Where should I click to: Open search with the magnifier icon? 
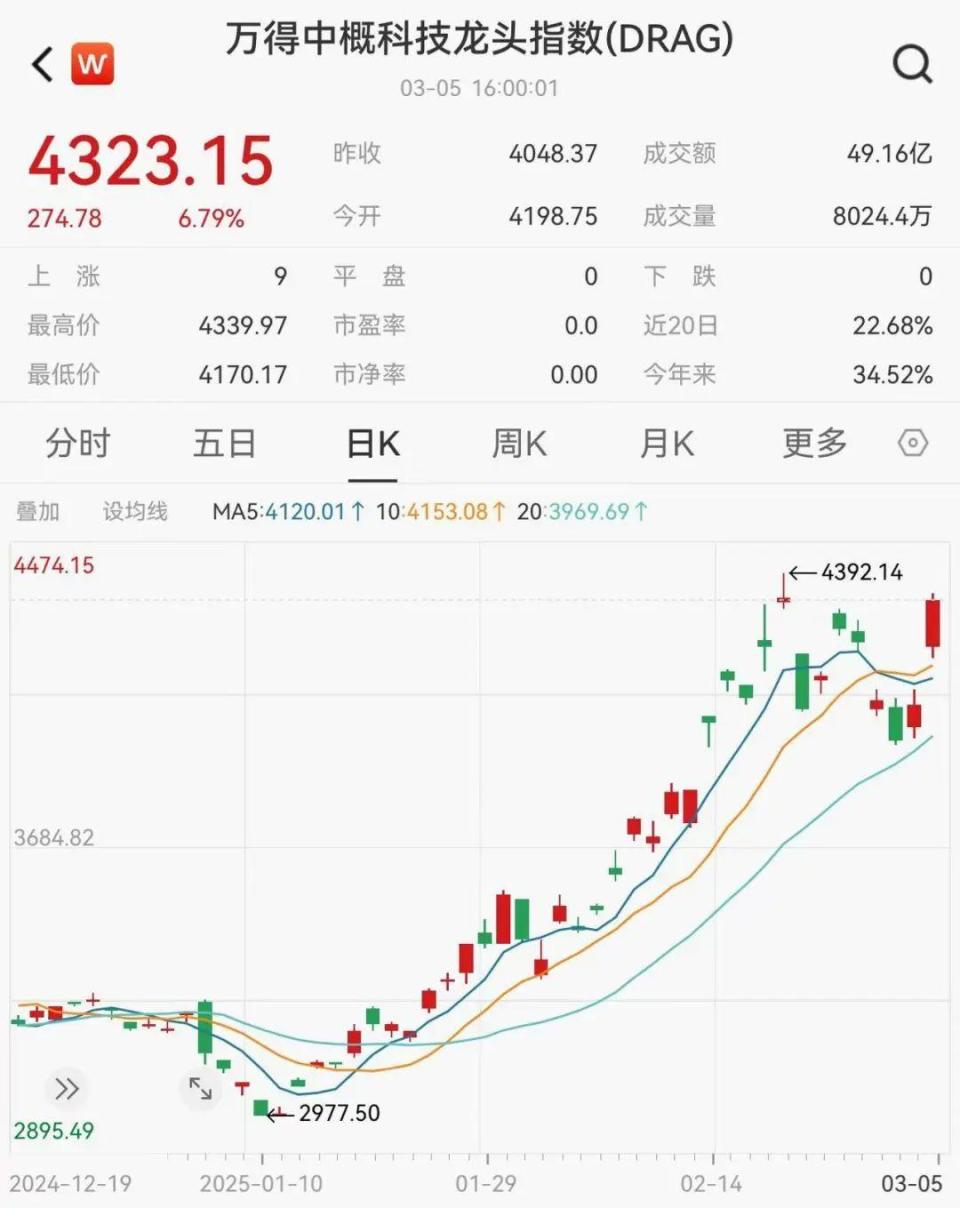912,64
